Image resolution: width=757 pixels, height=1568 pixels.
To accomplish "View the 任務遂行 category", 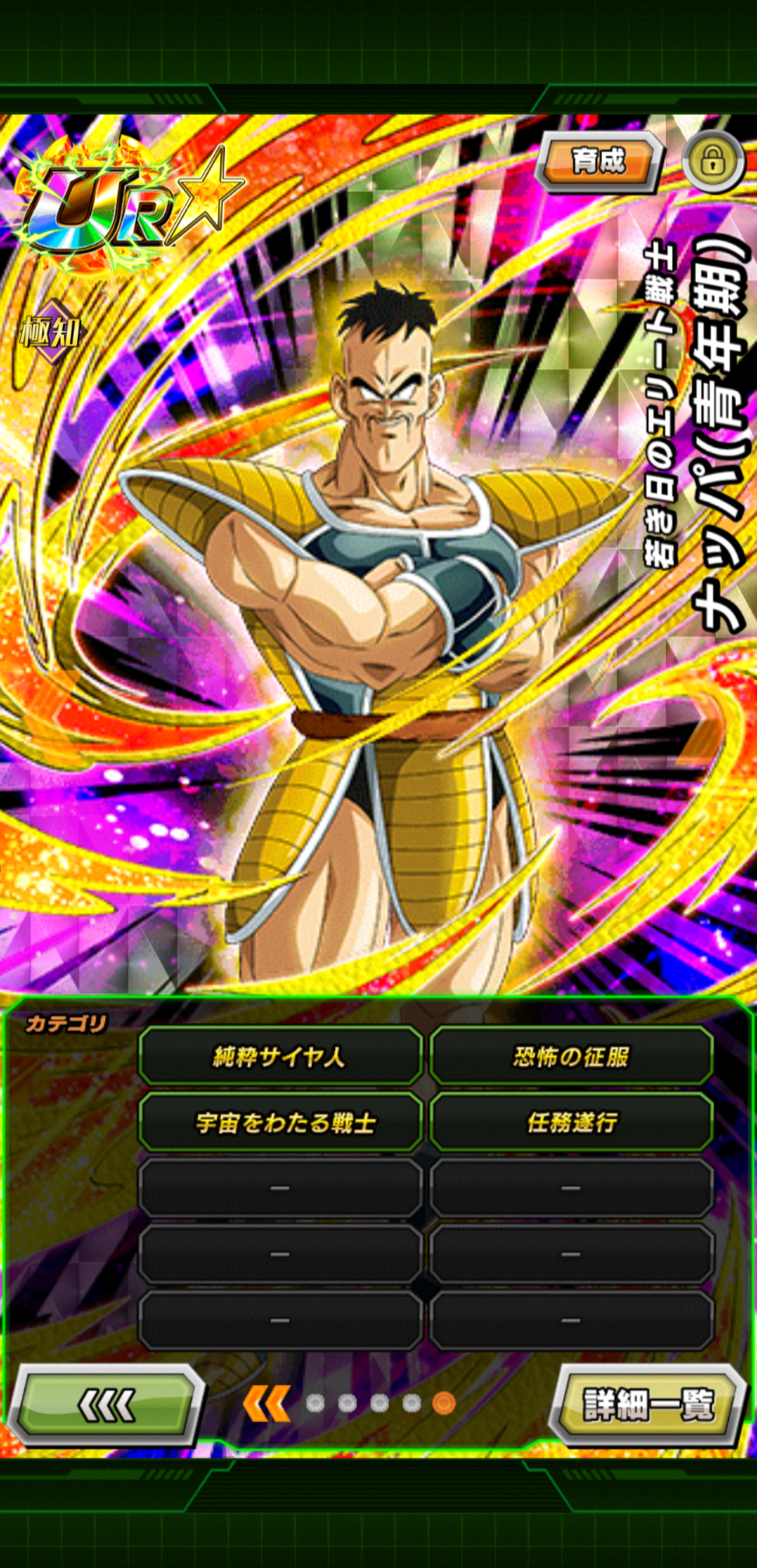I will 571,1122.
